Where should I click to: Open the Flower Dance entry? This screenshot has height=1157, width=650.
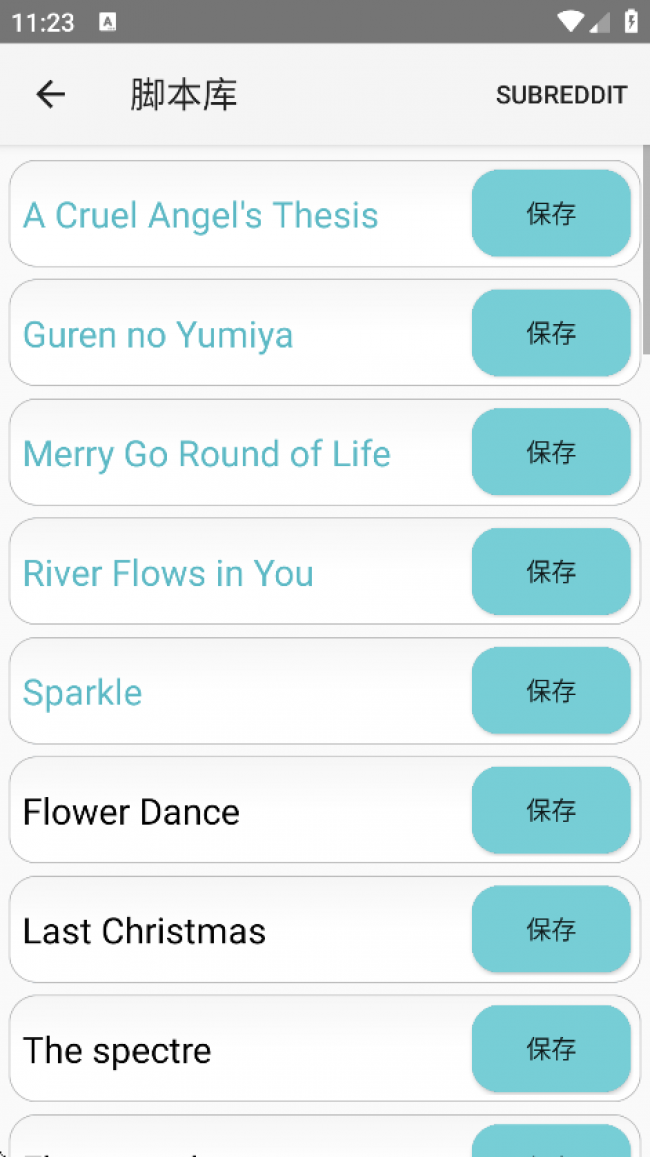pyautogui.click(x=131, y=812)
